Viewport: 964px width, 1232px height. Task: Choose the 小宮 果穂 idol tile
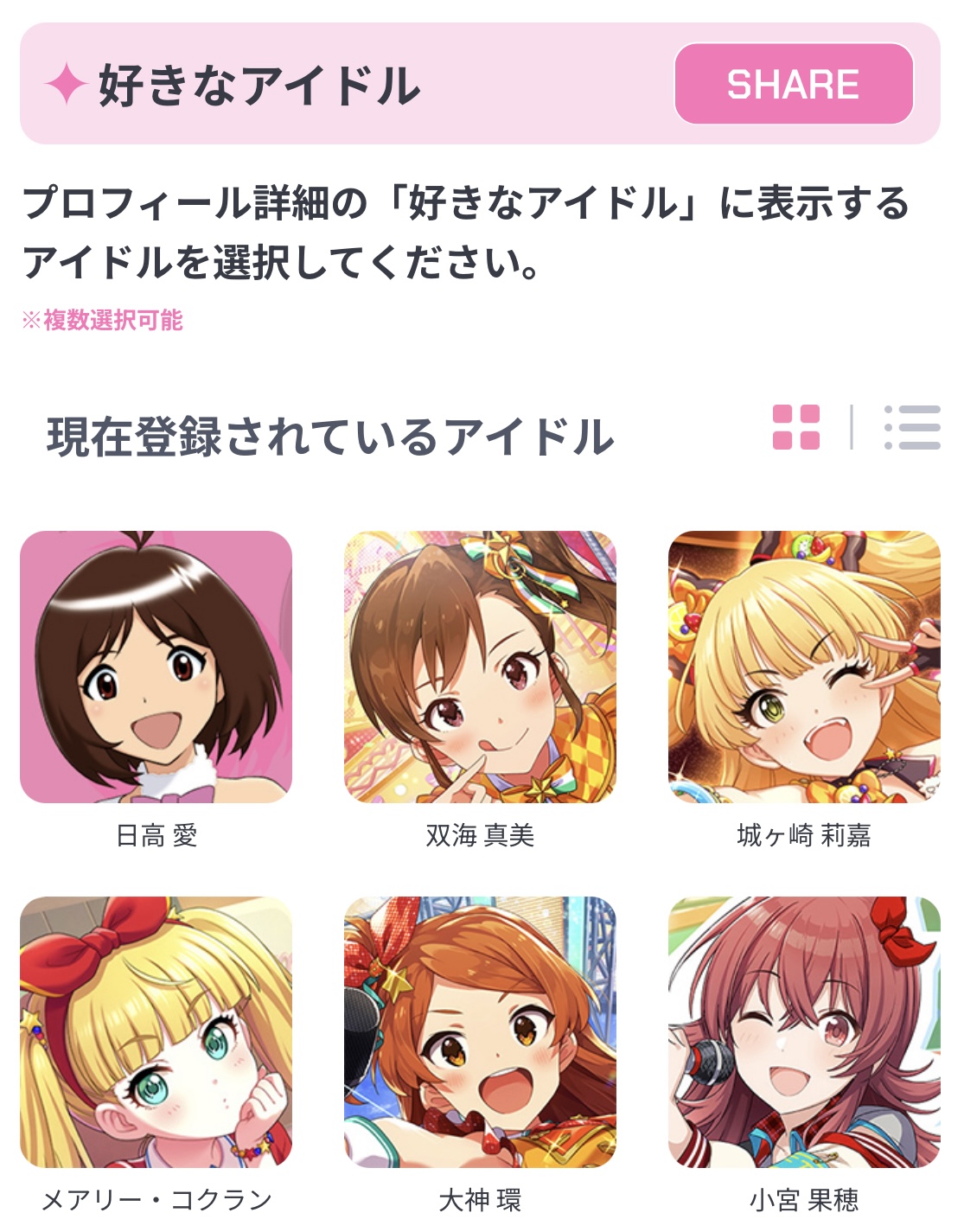[x=804, y=1032]
